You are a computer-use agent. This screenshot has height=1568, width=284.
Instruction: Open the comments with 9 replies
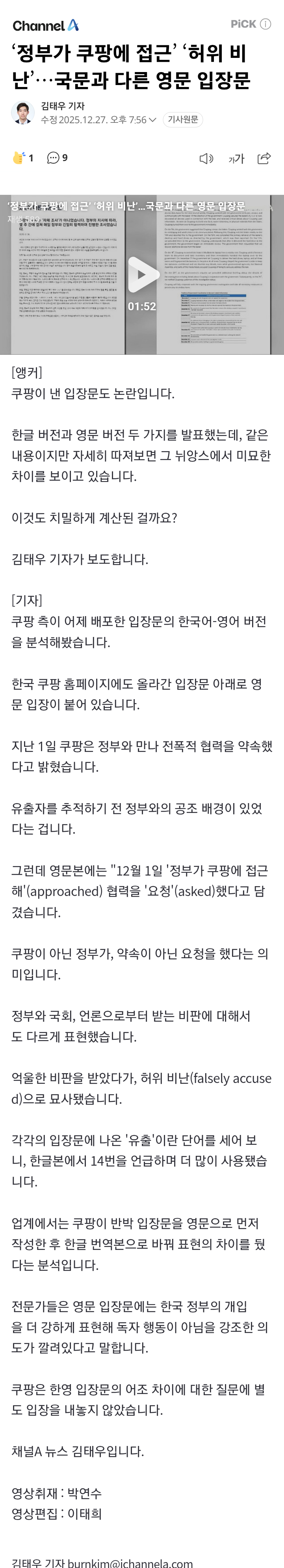57,158
